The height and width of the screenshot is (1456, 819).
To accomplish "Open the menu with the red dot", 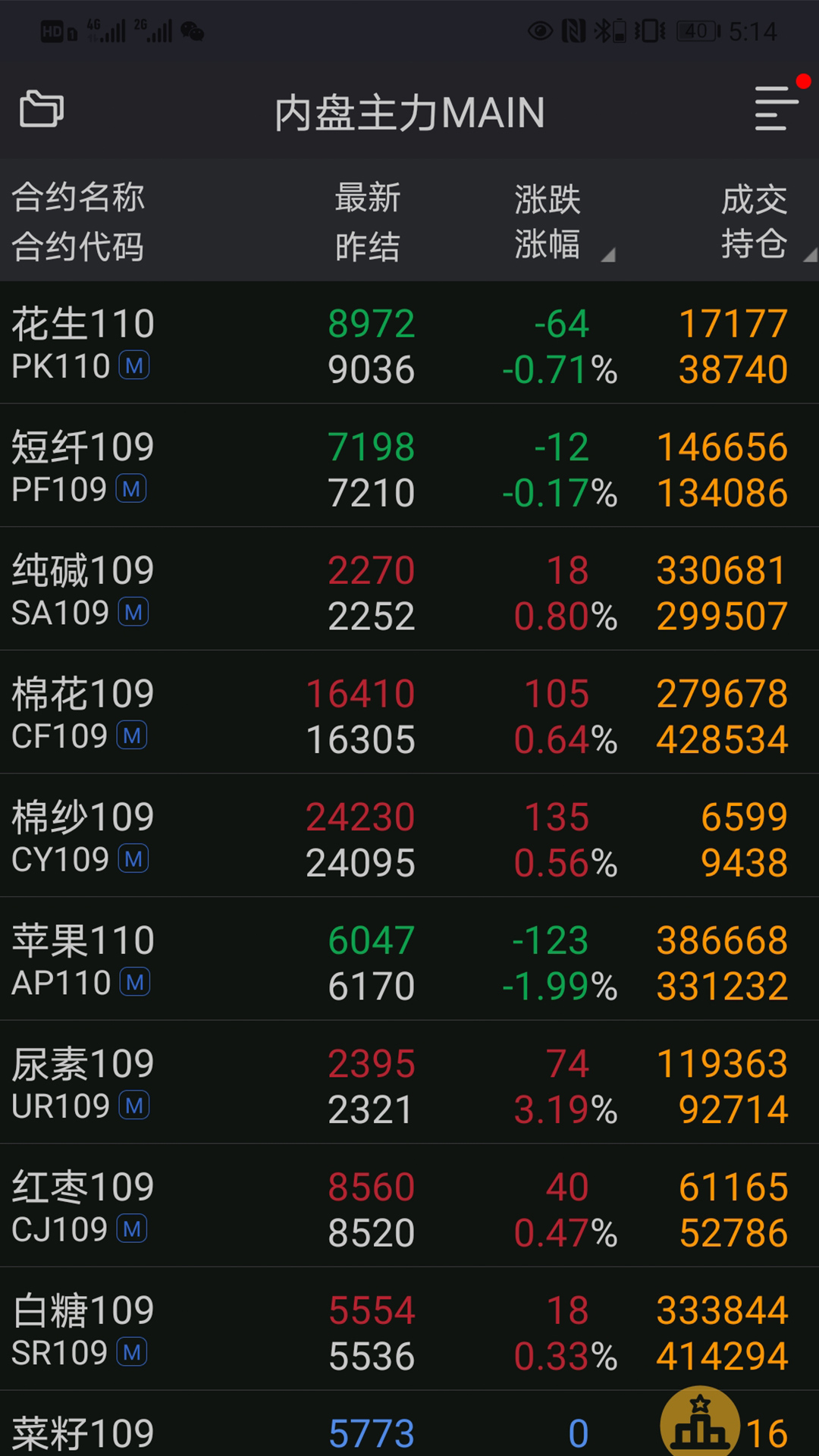I will point(777,108).
